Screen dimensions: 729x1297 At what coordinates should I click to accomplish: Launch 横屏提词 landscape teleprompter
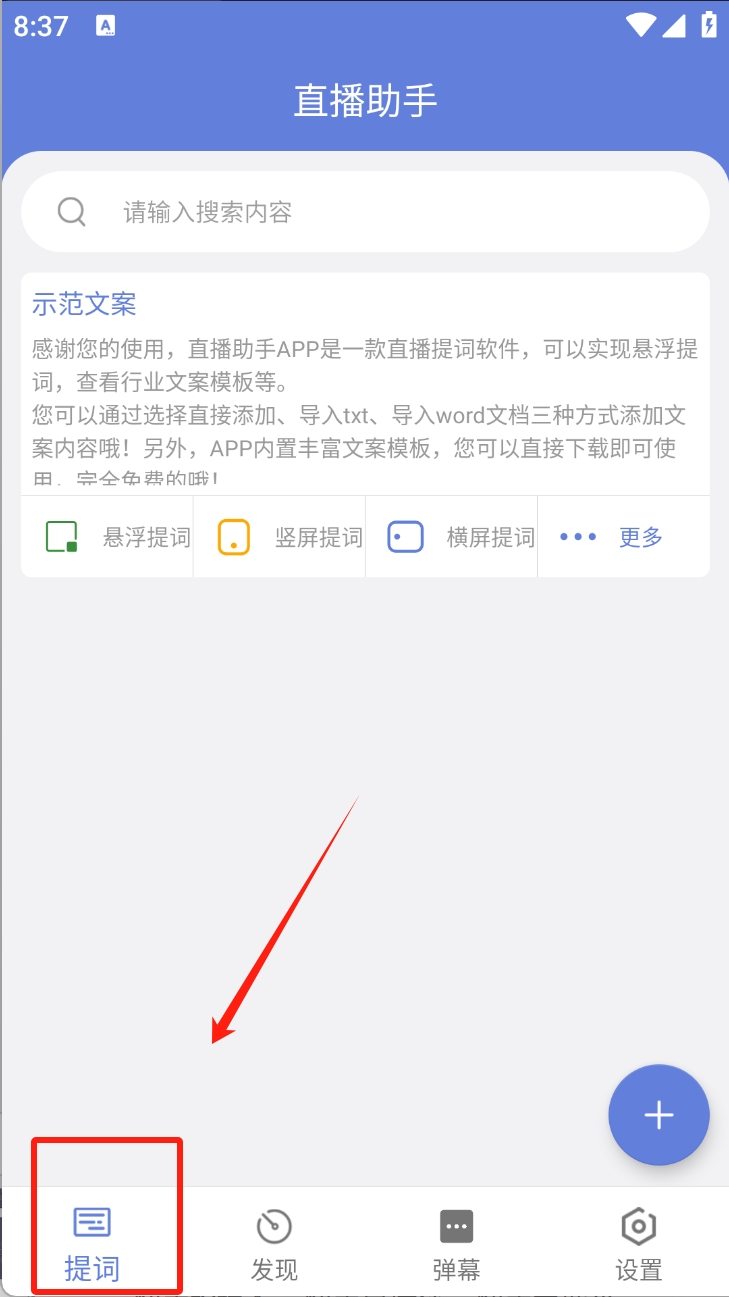pos(461,537)
